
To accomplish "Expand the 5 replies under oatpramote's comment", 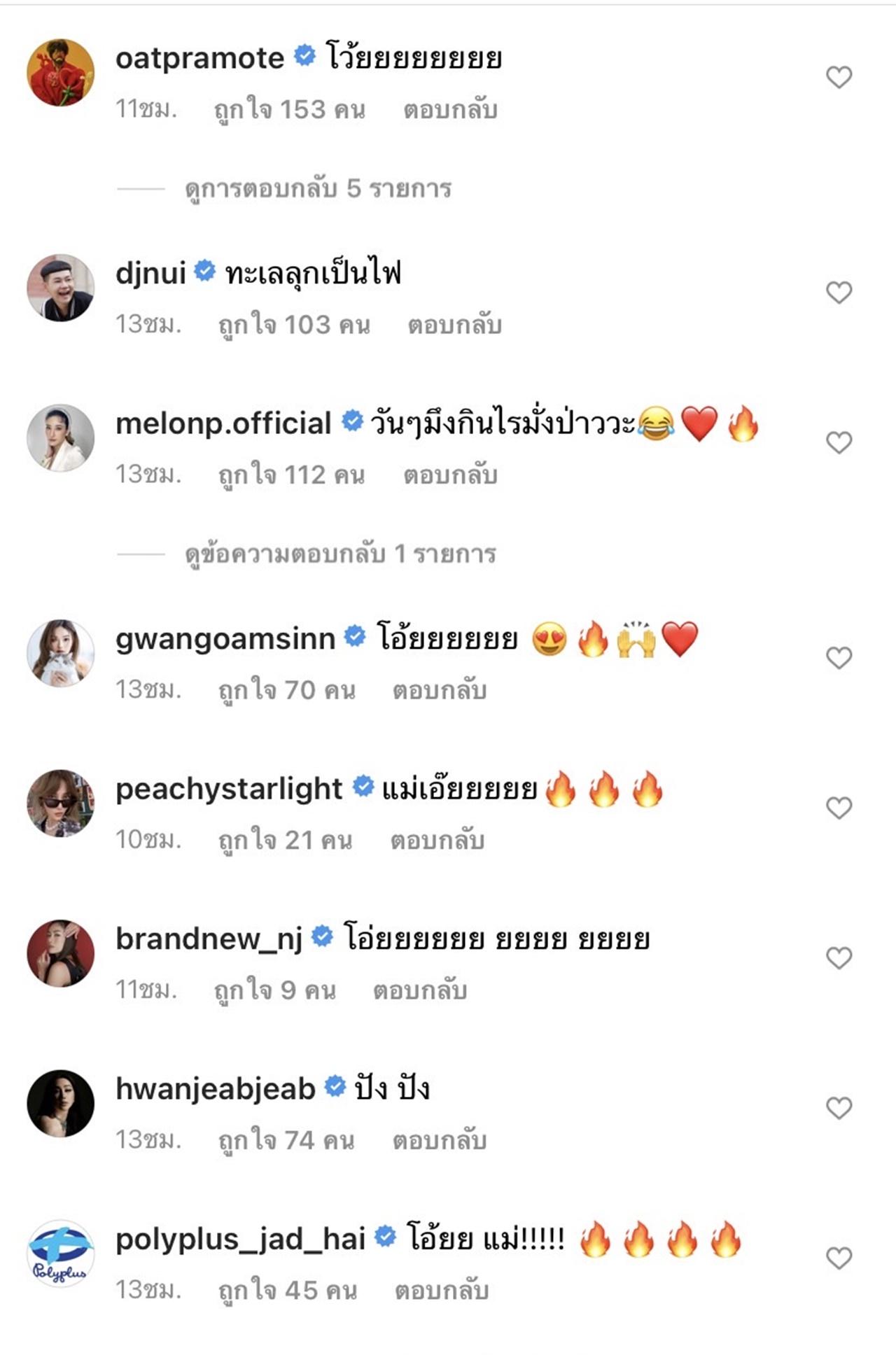I will click(x=318, y=189).
